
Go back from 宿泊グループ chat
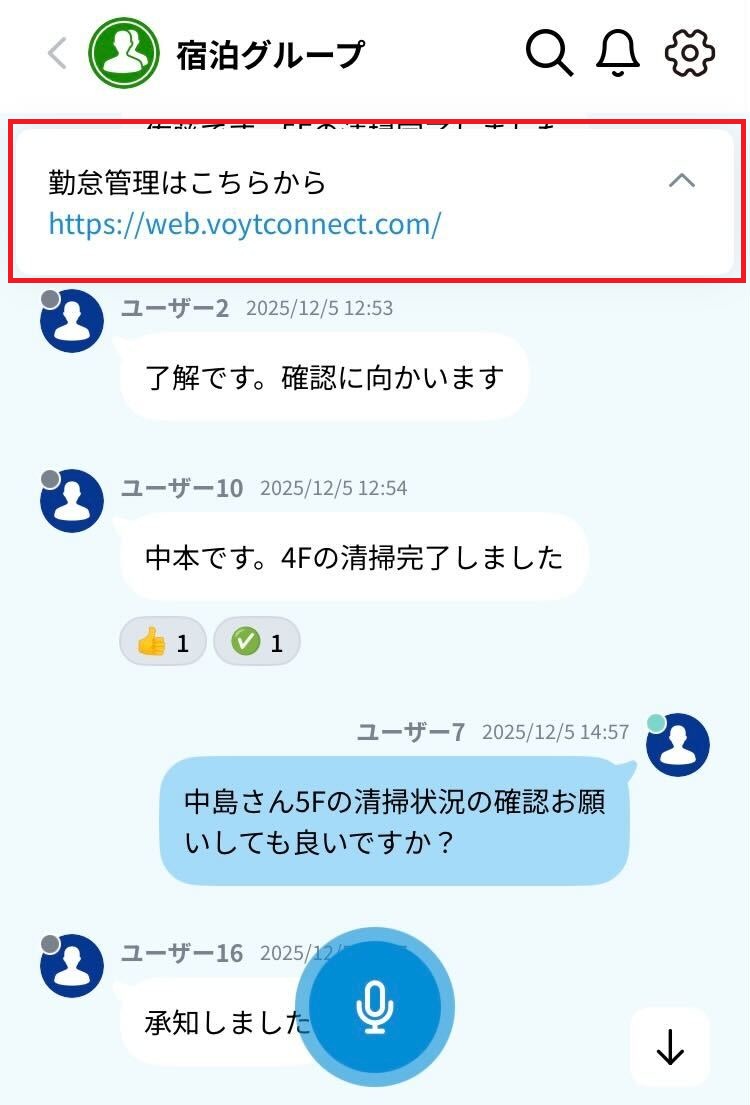coord(58,53)
